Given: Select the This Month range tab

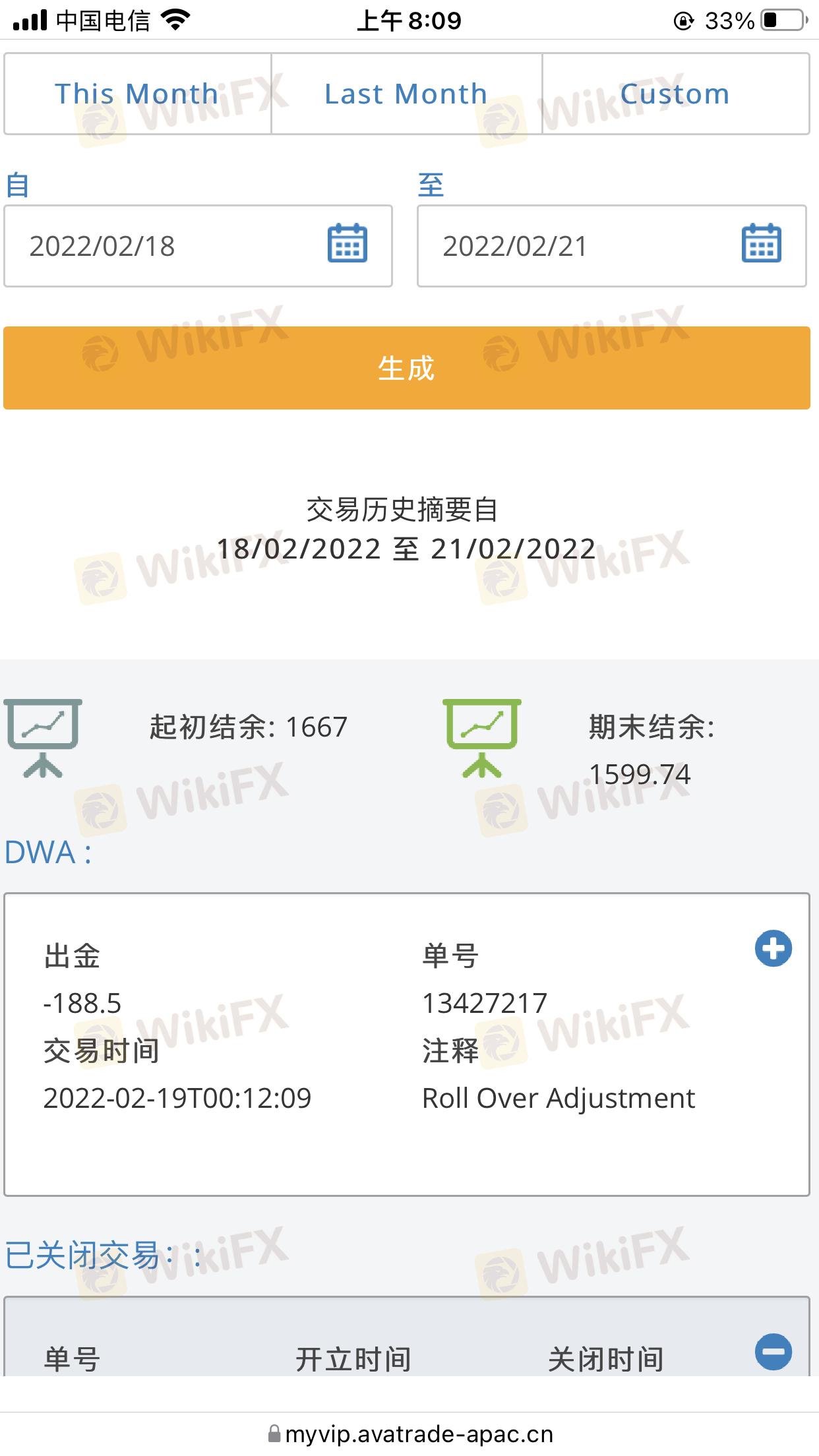Looking at the screenshot, I should click(x=138, y=94).
